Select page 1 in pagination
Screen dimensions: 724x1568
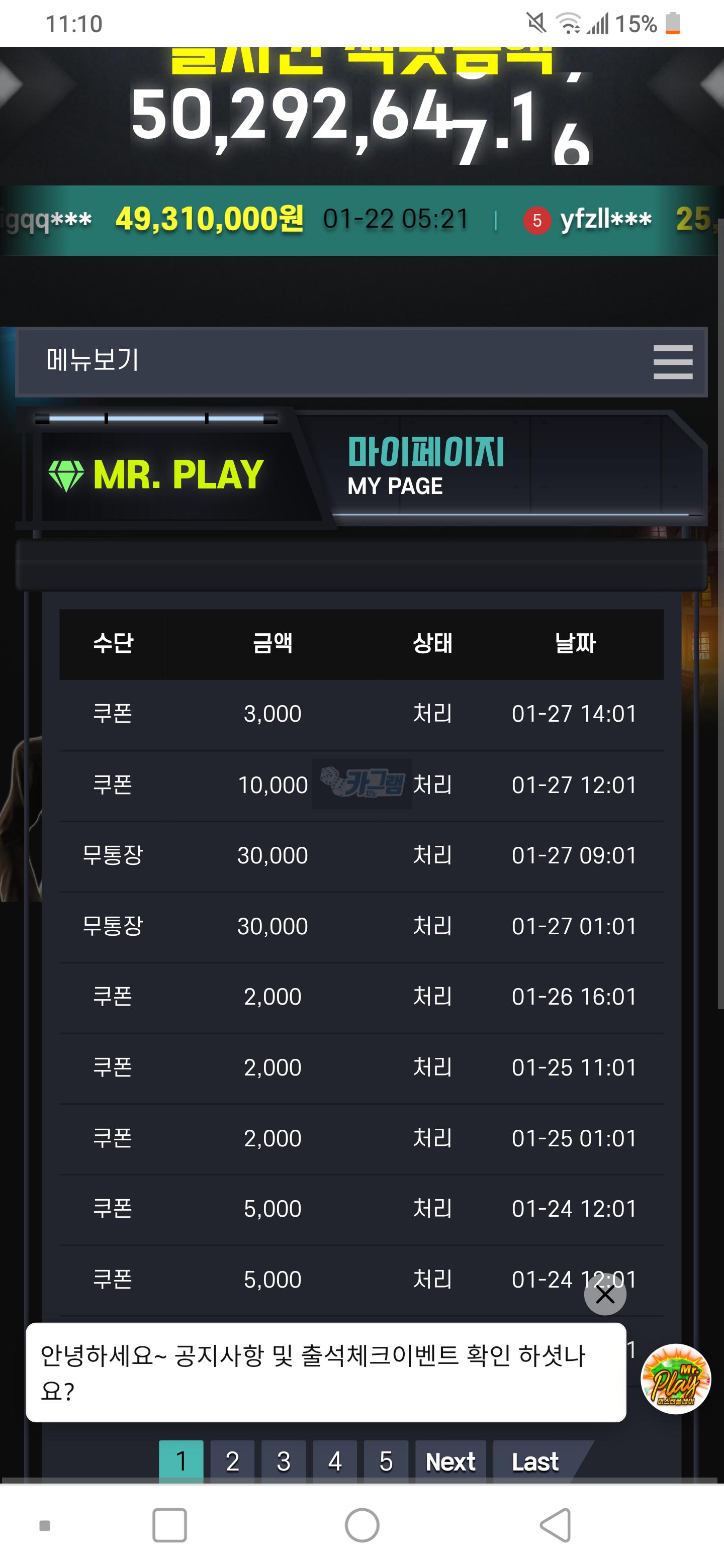(x=181, y=1460)
